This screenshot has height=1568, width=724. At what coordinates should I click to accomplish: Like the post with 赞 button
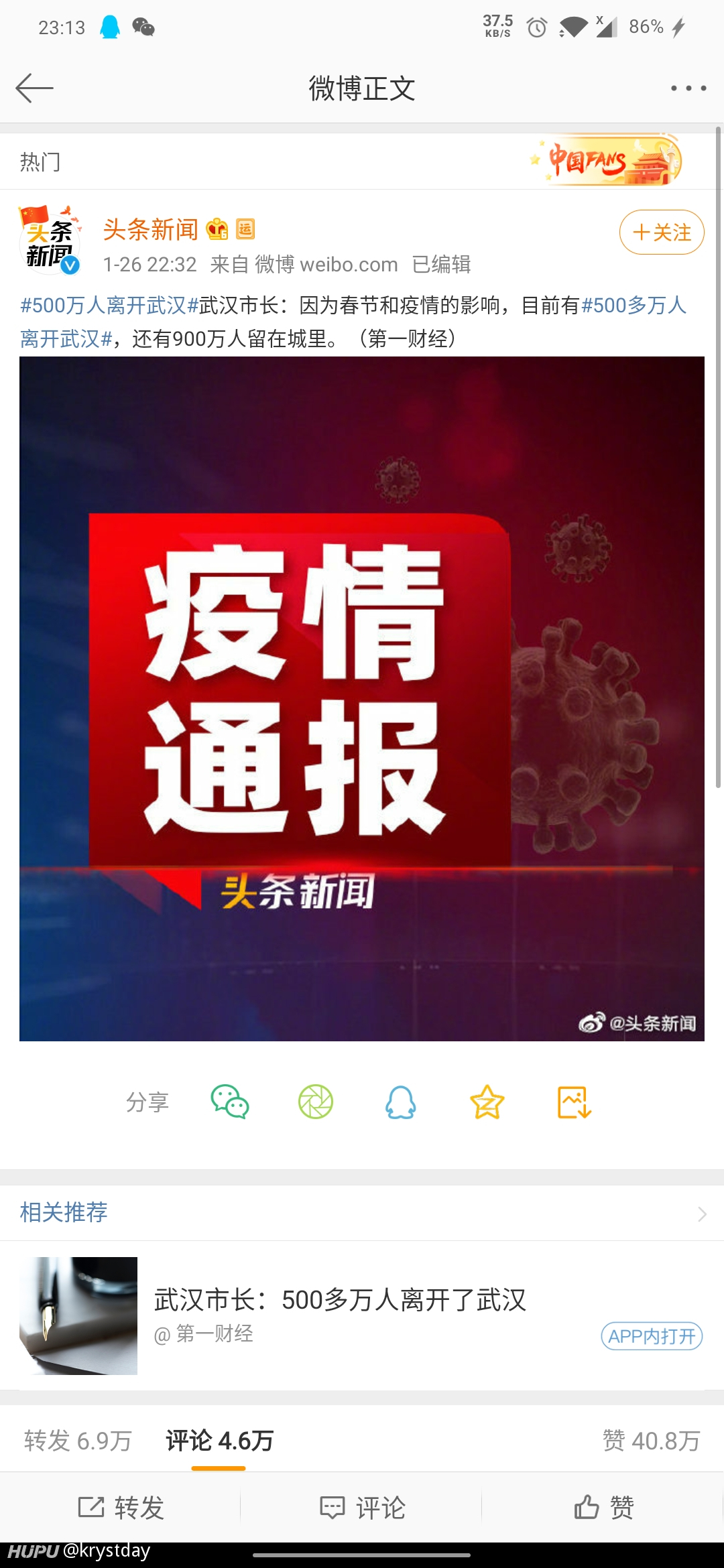(603, 1508)
